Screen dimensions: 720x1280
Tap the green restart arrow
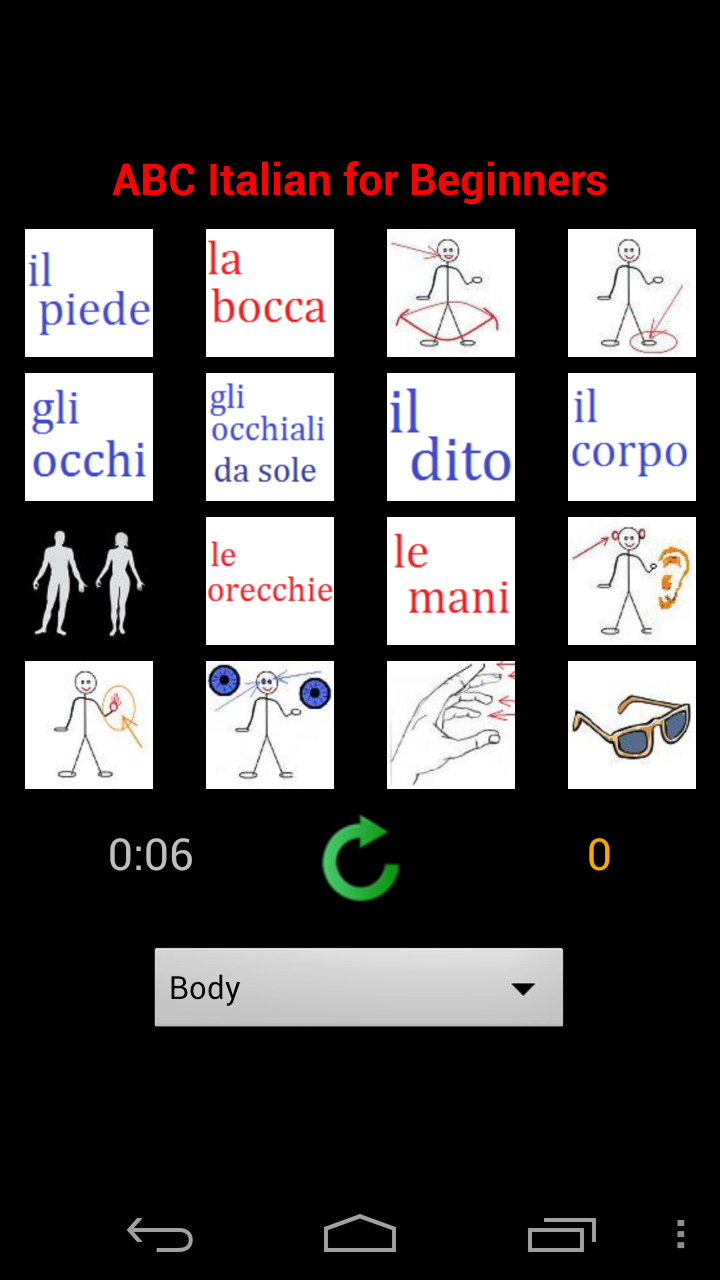tap(360, 858)
